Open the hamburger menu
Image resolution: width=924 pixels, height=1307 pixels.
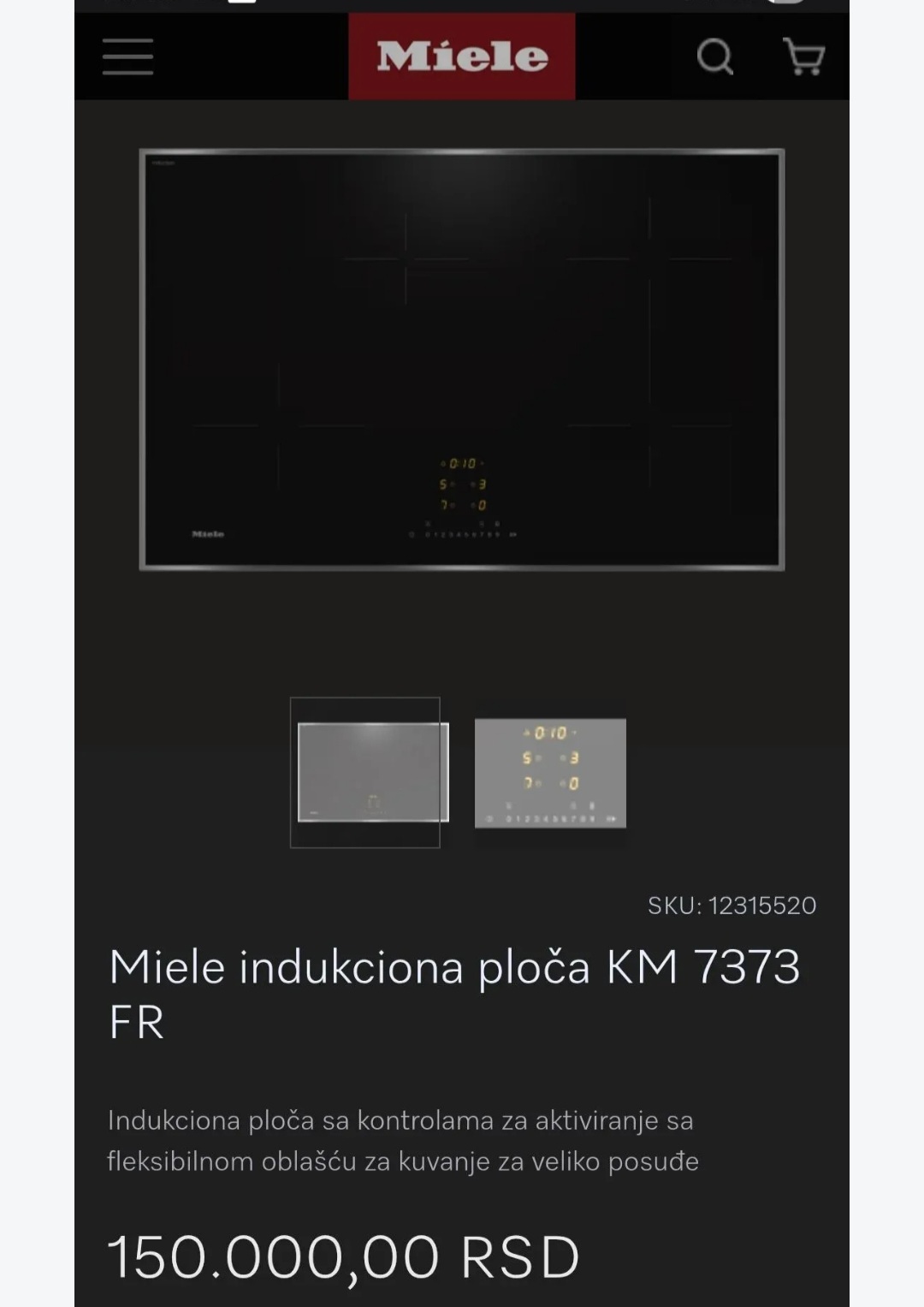tap(127, 57)
